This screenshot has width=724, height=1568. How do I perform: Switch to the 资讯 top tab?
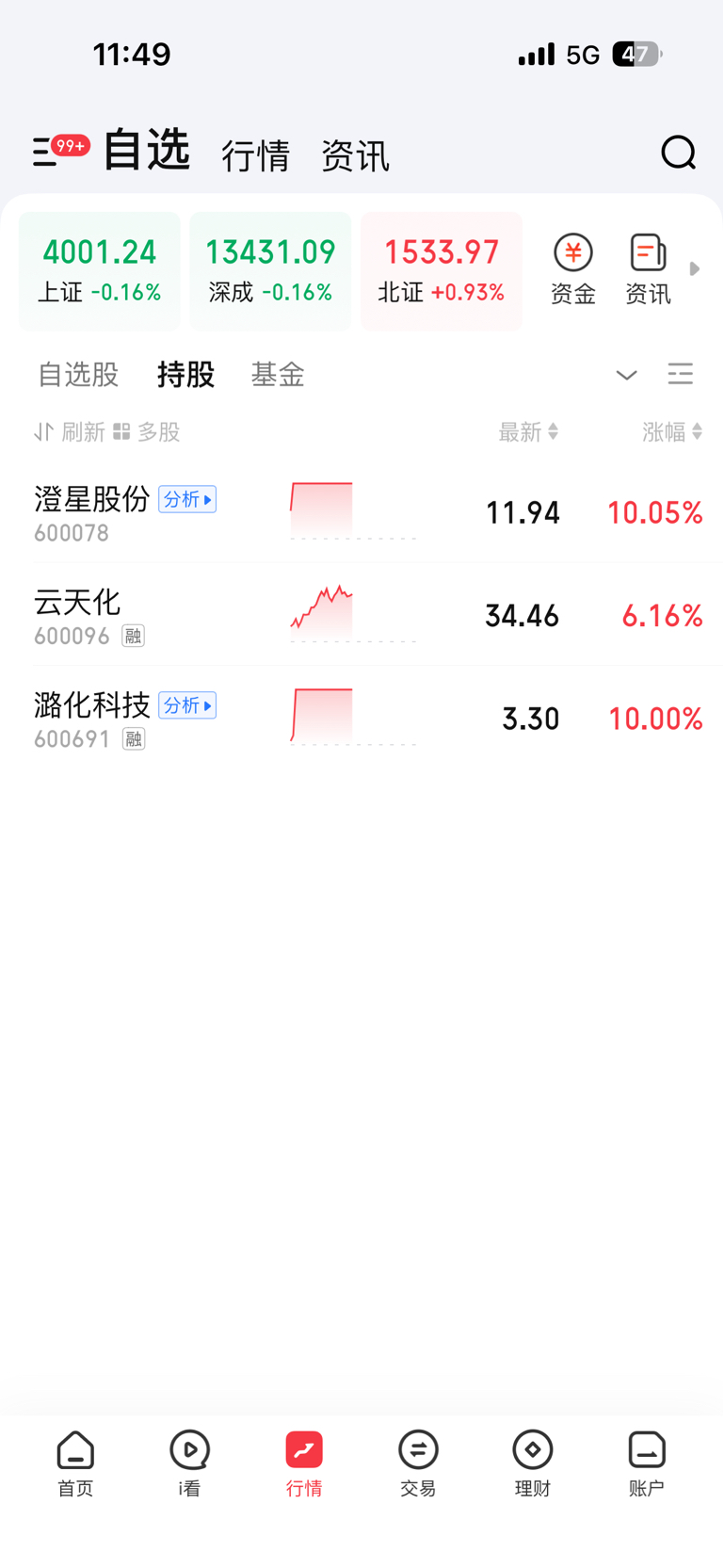pyautogui.click(x=355, y=155)
